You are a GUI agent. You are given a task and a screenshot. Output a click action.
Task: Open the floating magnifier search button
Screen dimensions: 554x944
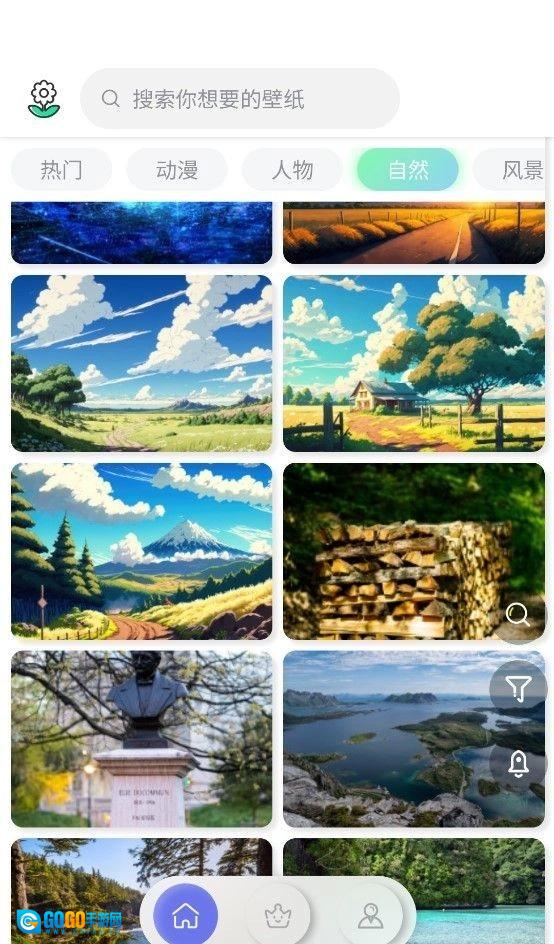tap(518, 615)
